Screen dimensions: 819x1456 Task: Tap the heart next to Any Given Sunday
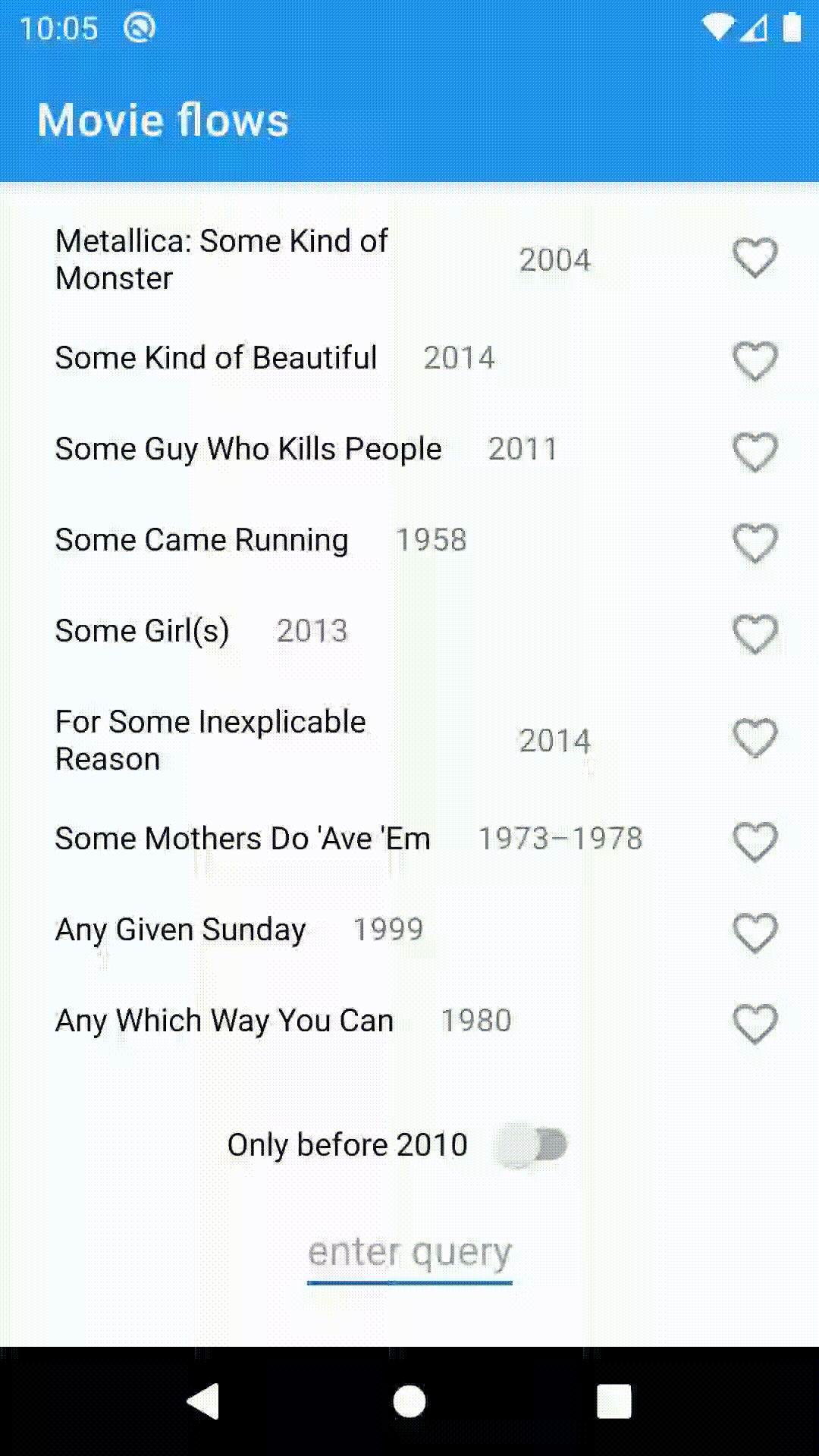tap(755, 933)
